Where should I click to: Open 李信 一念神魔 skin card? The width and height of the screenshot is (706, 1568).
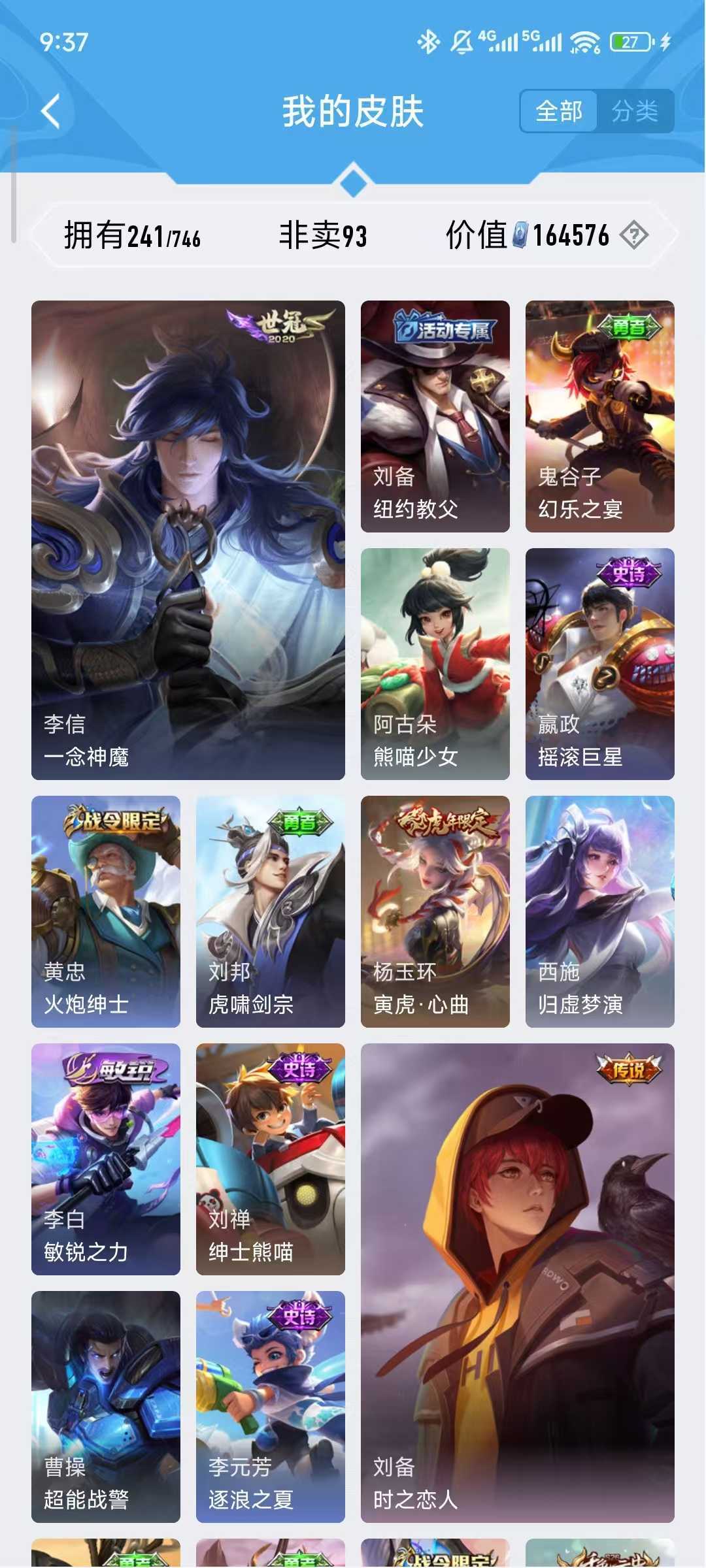click(x=188, y=540)
